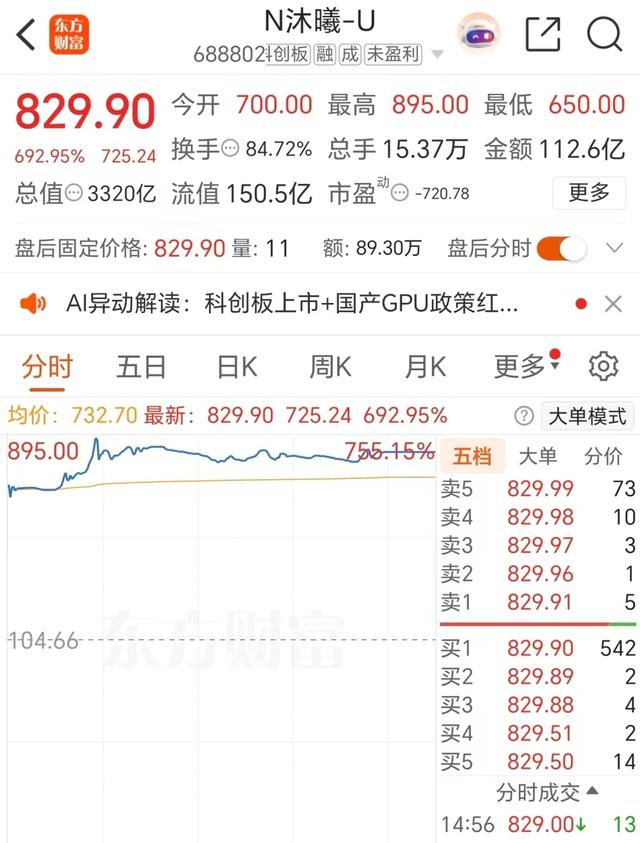Toggle the 盘后分时 switch
The height and width of the screenshot is (843, 640).
(x=561, y=248)
